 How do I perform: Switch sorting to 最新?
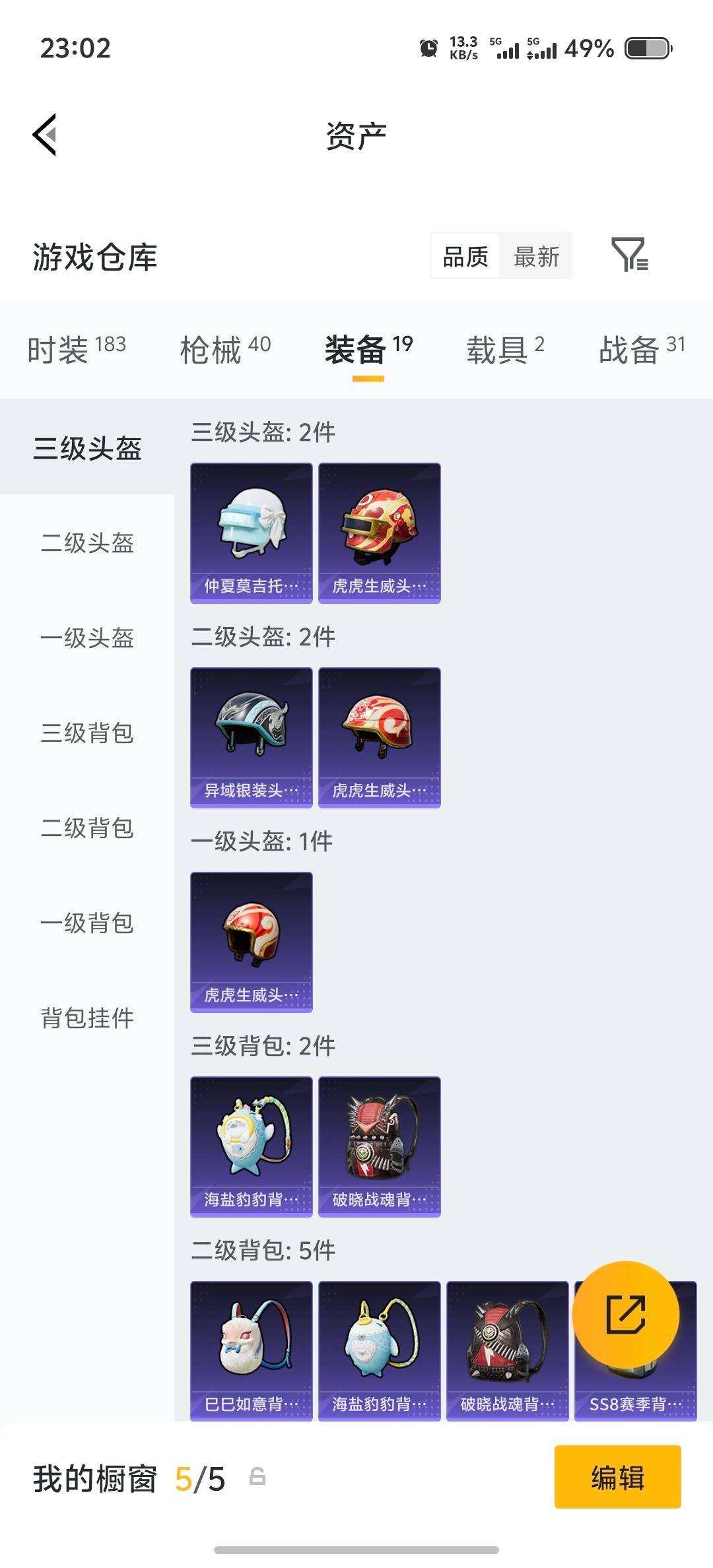tap(537, 257)
